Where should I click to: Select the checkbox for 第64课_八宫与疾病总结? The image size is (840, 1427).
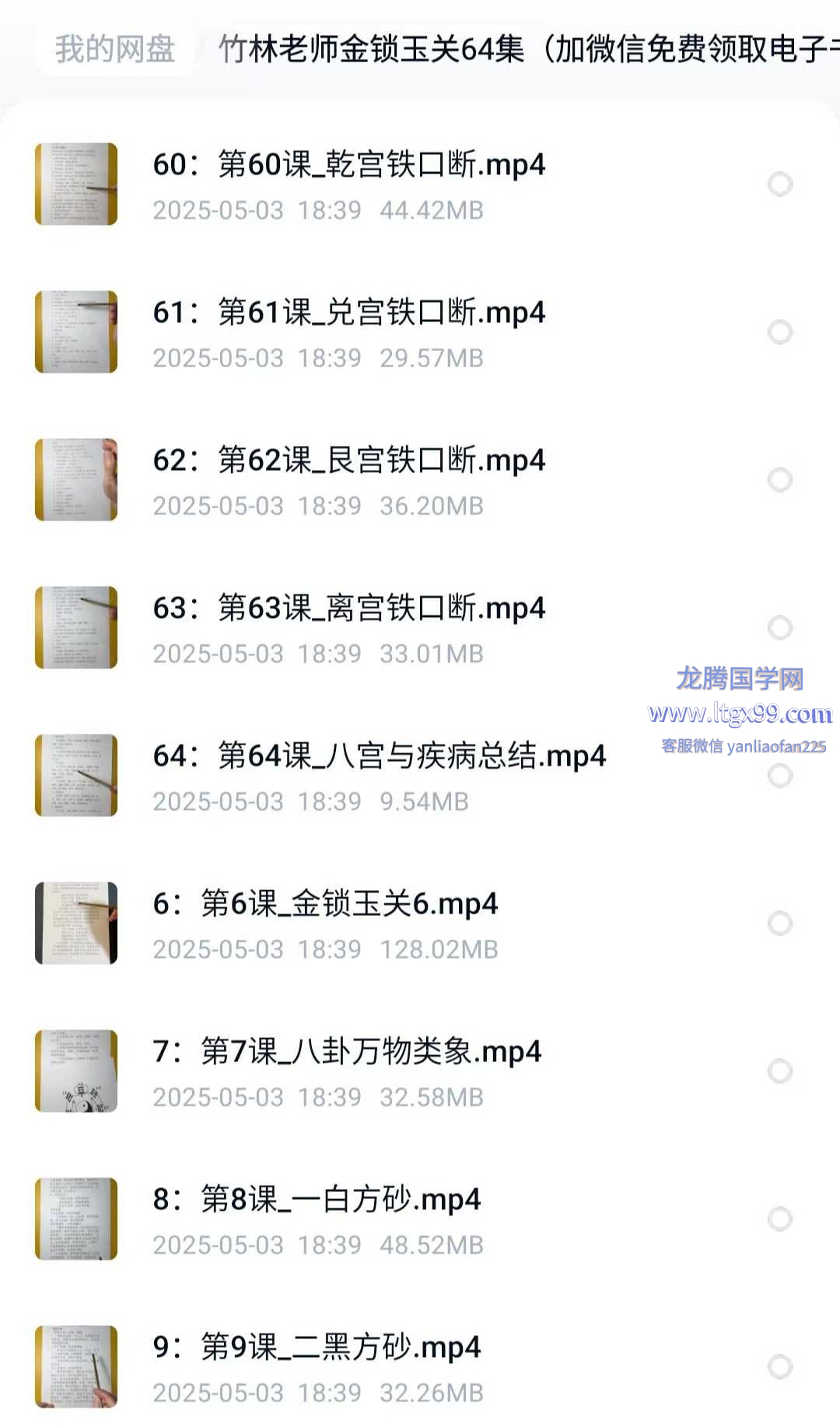click(780, 776)
